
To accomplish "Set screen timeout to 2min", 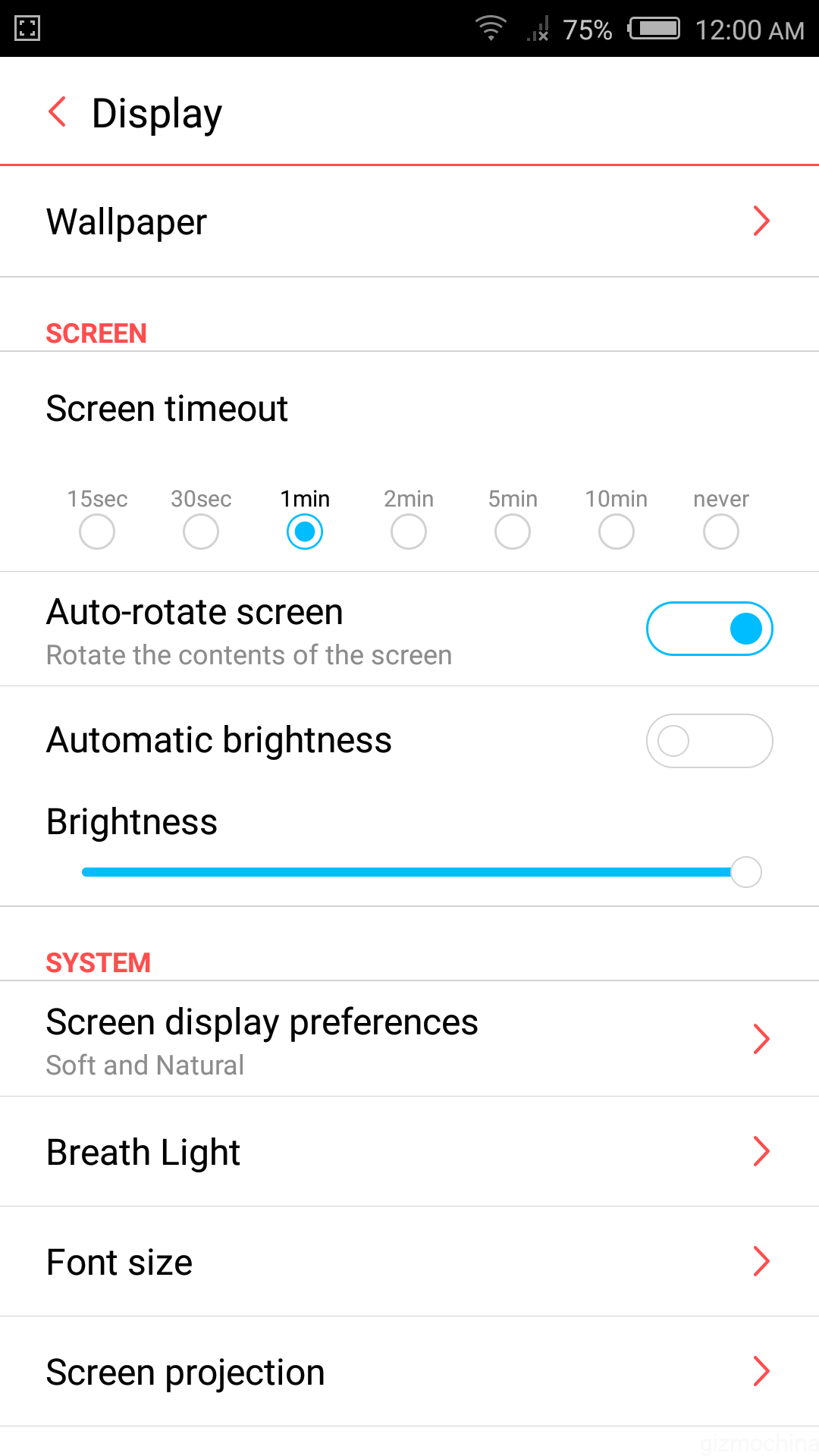I will click(409, 532).
